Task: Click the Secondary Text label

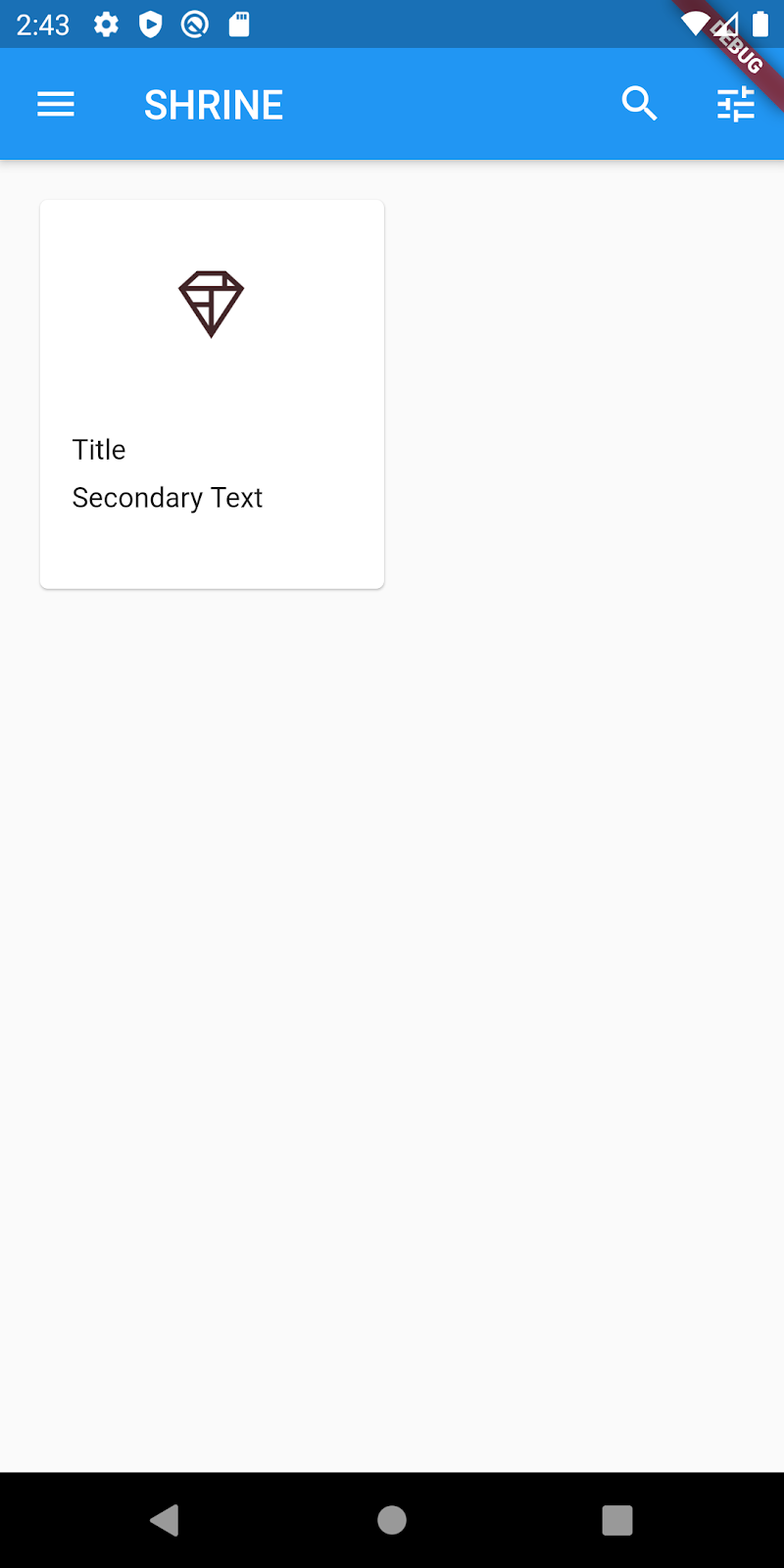Action: [x=167, y=497]
